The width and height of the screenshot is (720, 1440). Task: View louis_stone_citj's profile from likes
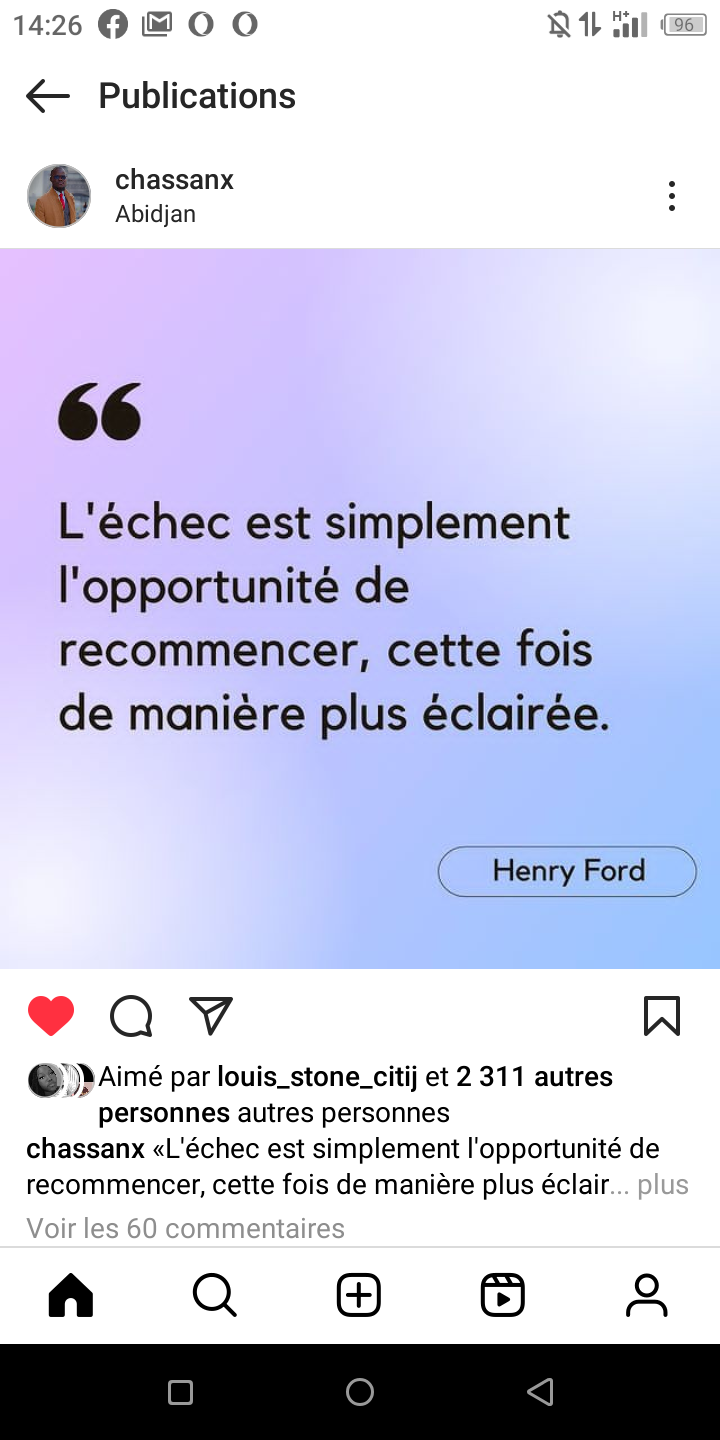318,1077
